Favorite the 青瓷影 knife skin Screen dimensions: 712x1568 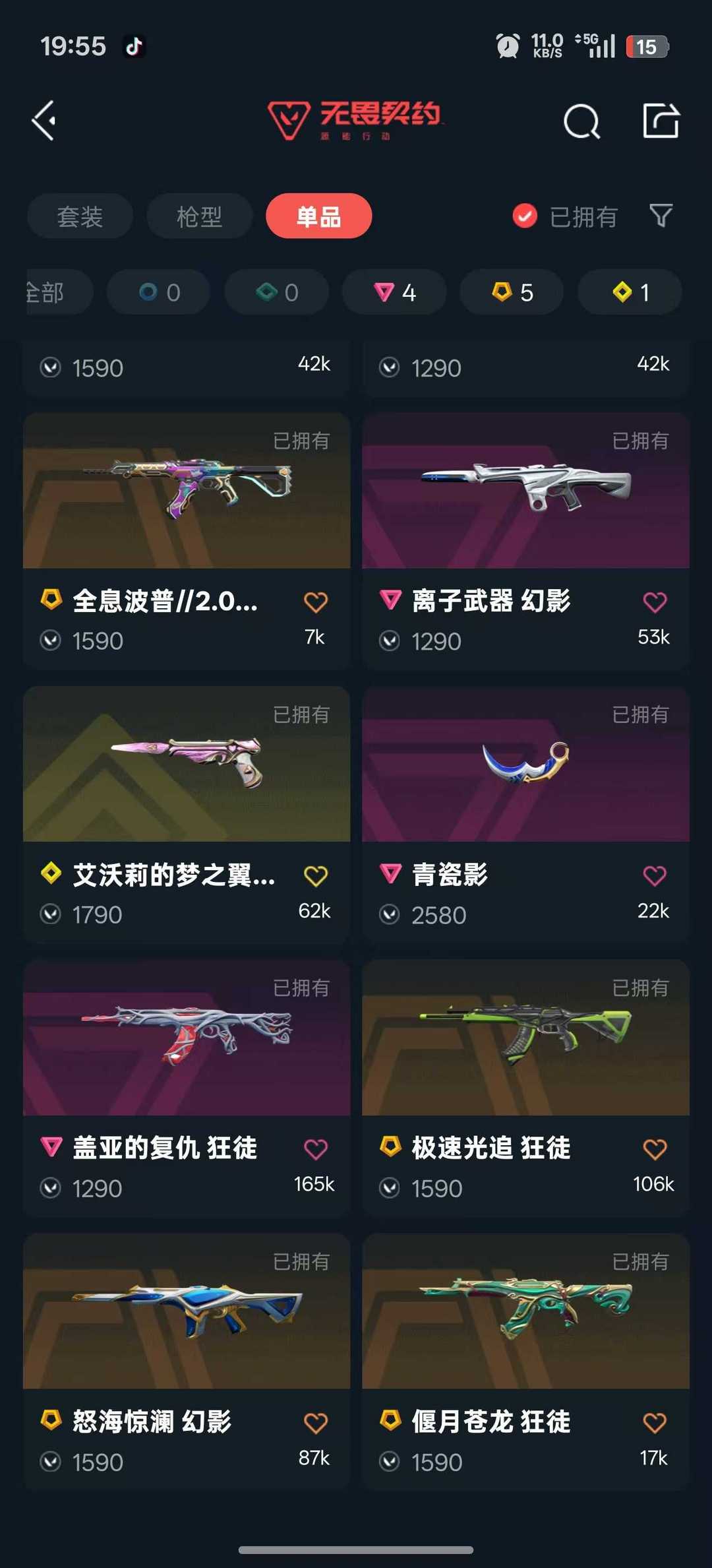click(655, 876)
